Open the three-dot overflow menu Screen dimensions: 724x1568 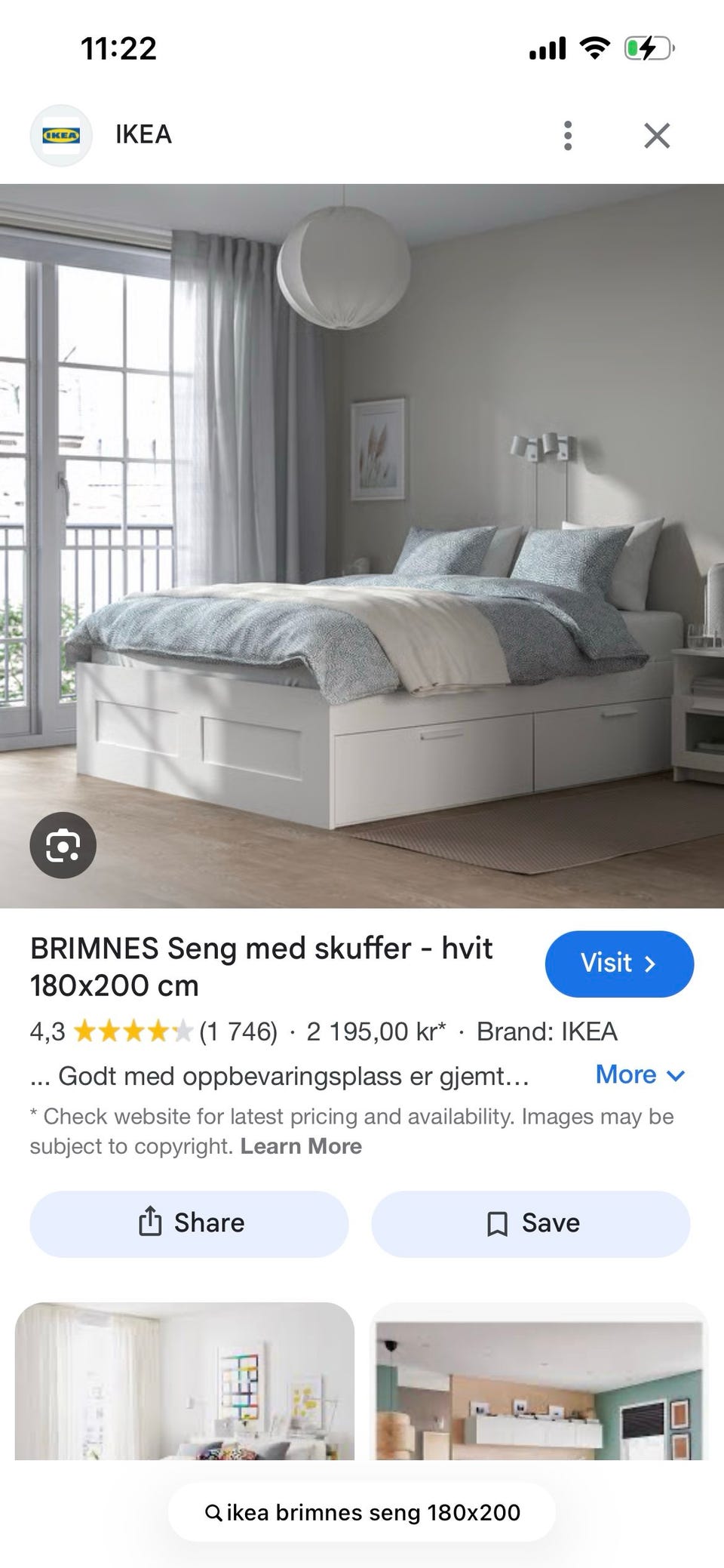tap(567, 135)
